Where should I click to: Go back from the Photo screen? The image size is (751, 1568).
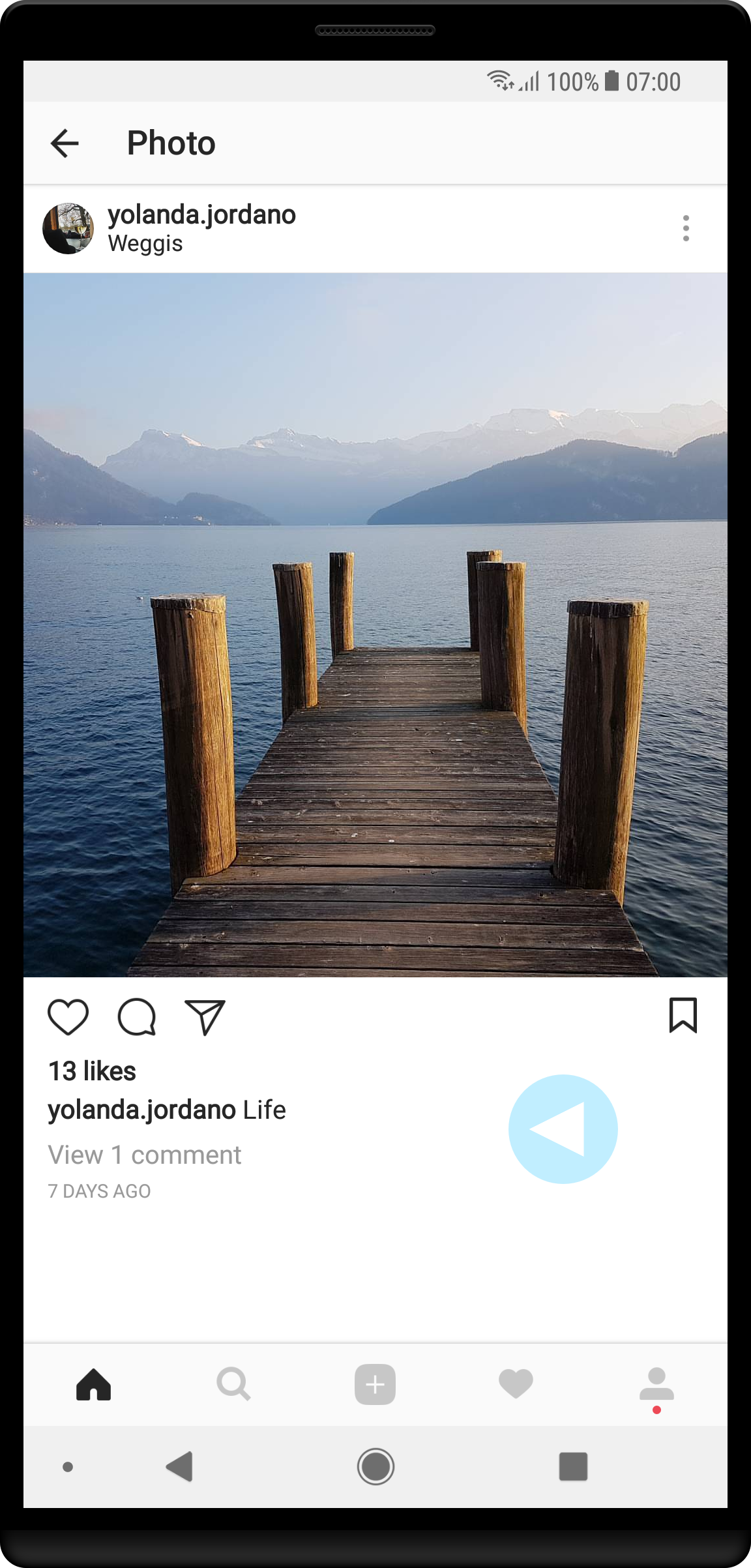pos(65,143)
